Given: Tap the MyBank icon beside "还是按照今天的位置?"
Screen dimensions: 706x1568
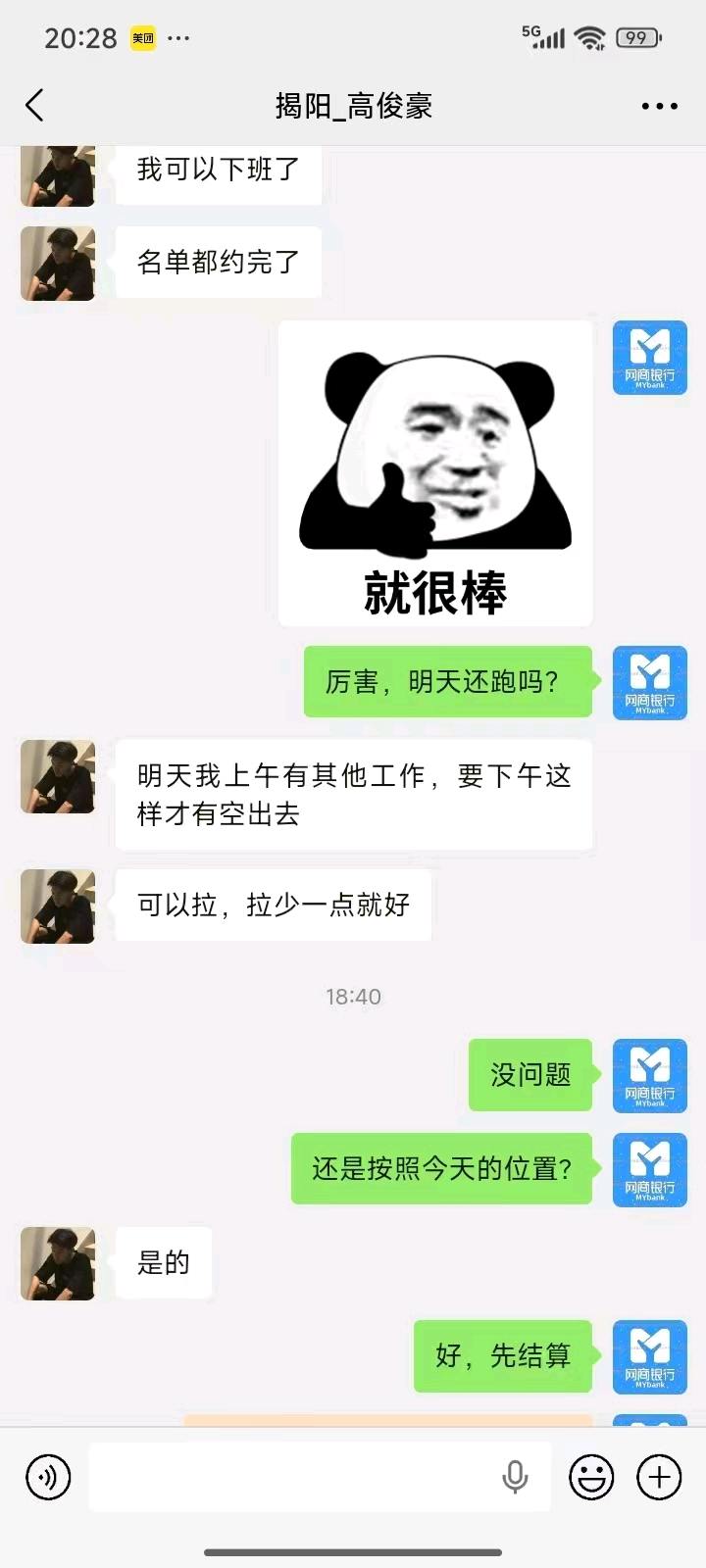Looking at the screenshot, I should 649,1169.
